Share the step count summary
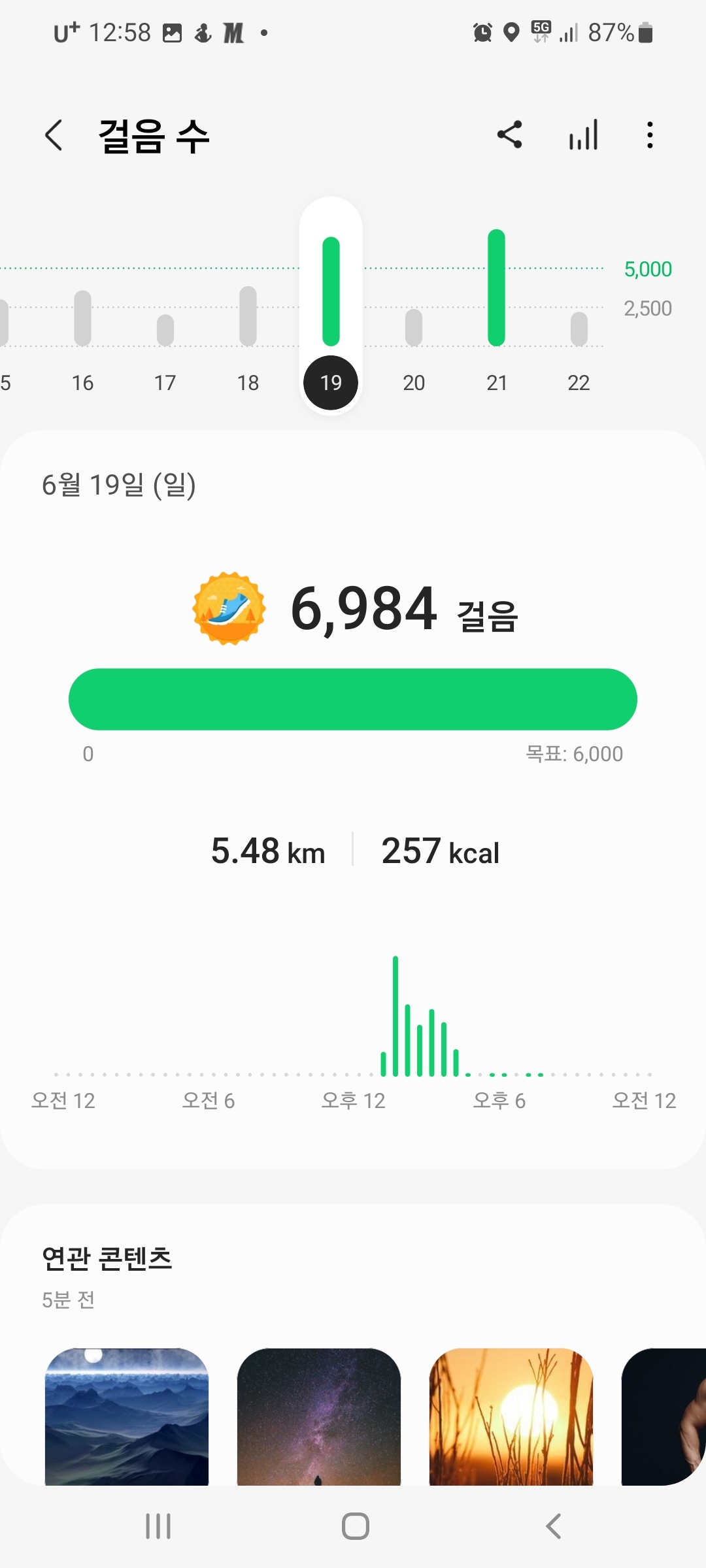Image resolution: width=706 pixels, height=1568 pixels. 510,135
